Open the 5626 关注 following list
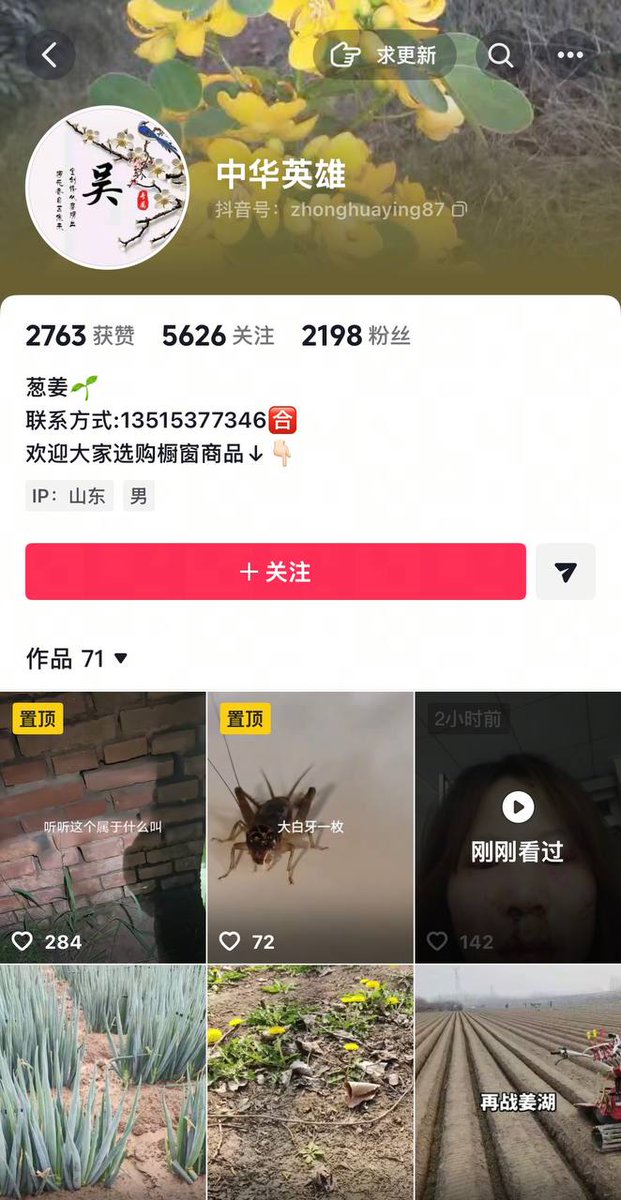 click(218, 336)
